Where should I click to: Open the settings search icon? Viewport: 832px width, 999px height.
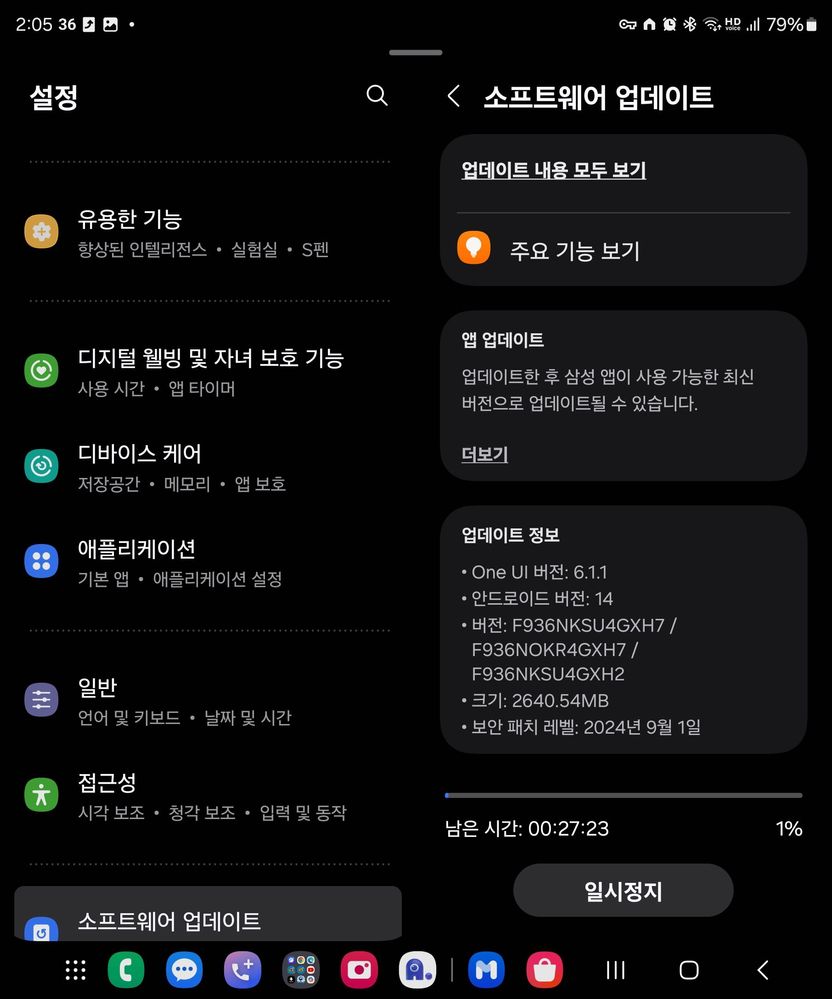[x=377, y=95]
